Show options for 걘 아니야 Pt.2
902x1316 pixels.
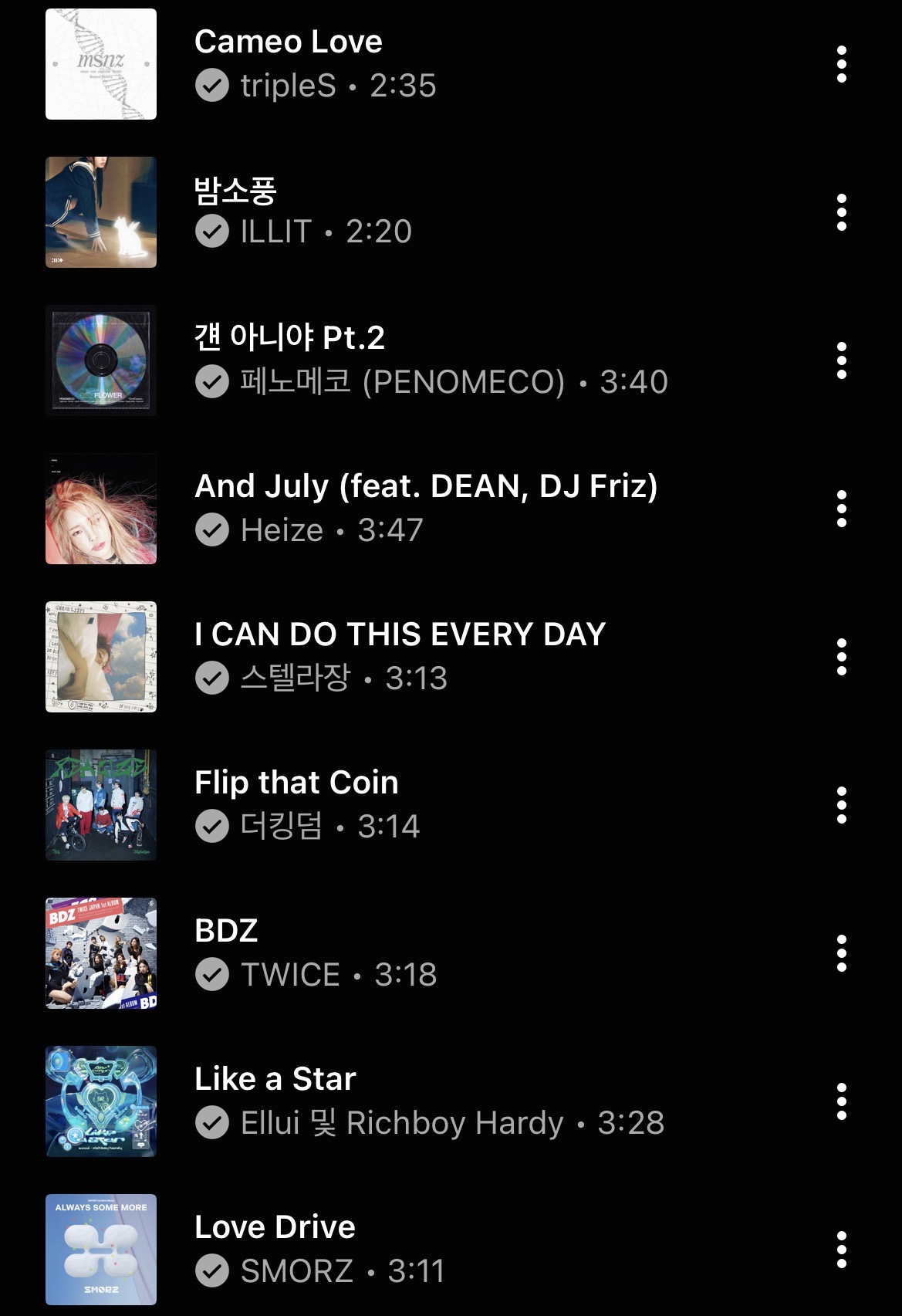[x=841, y=360]
